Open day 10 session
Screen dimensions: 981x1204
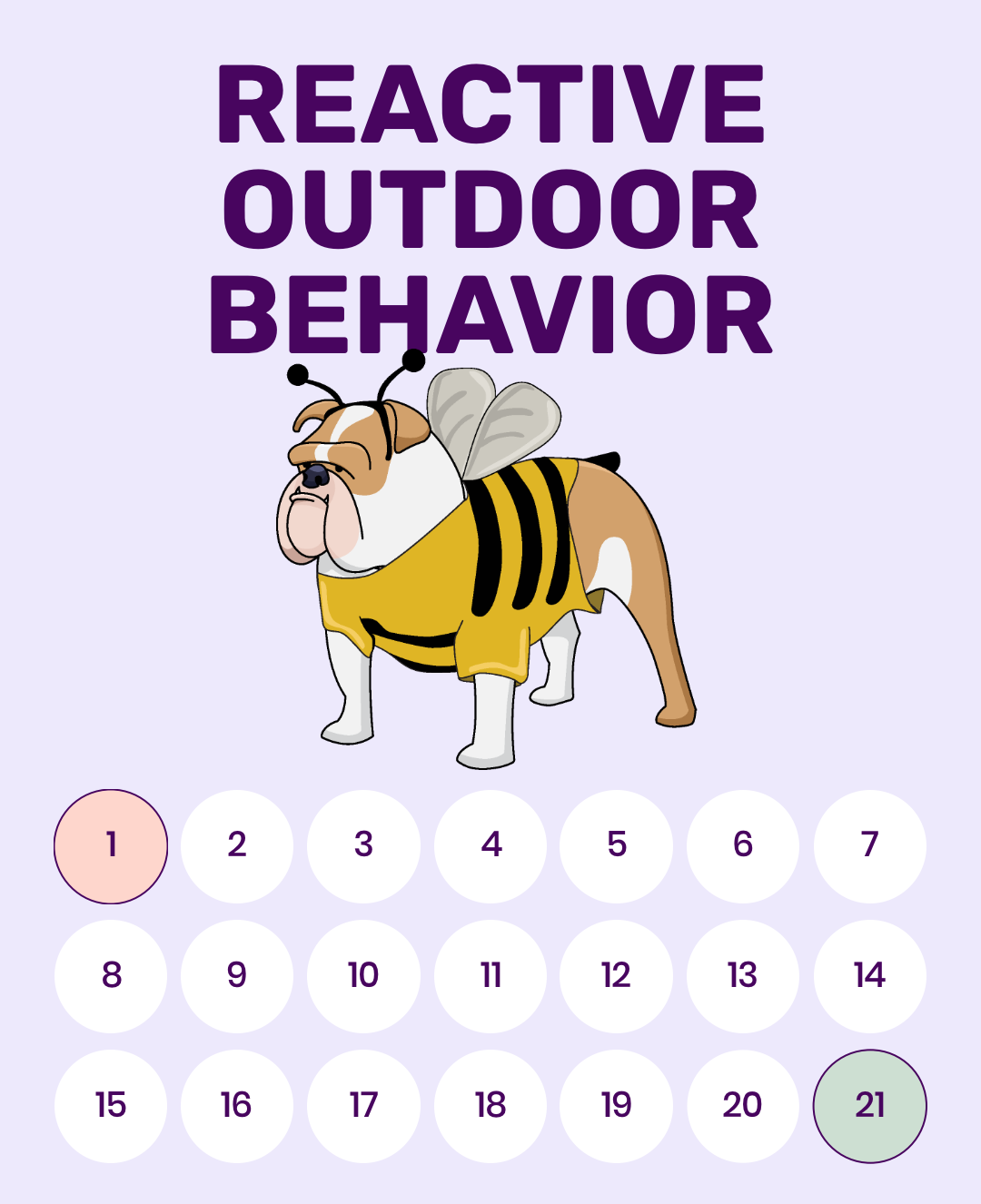tap(363, 976)
